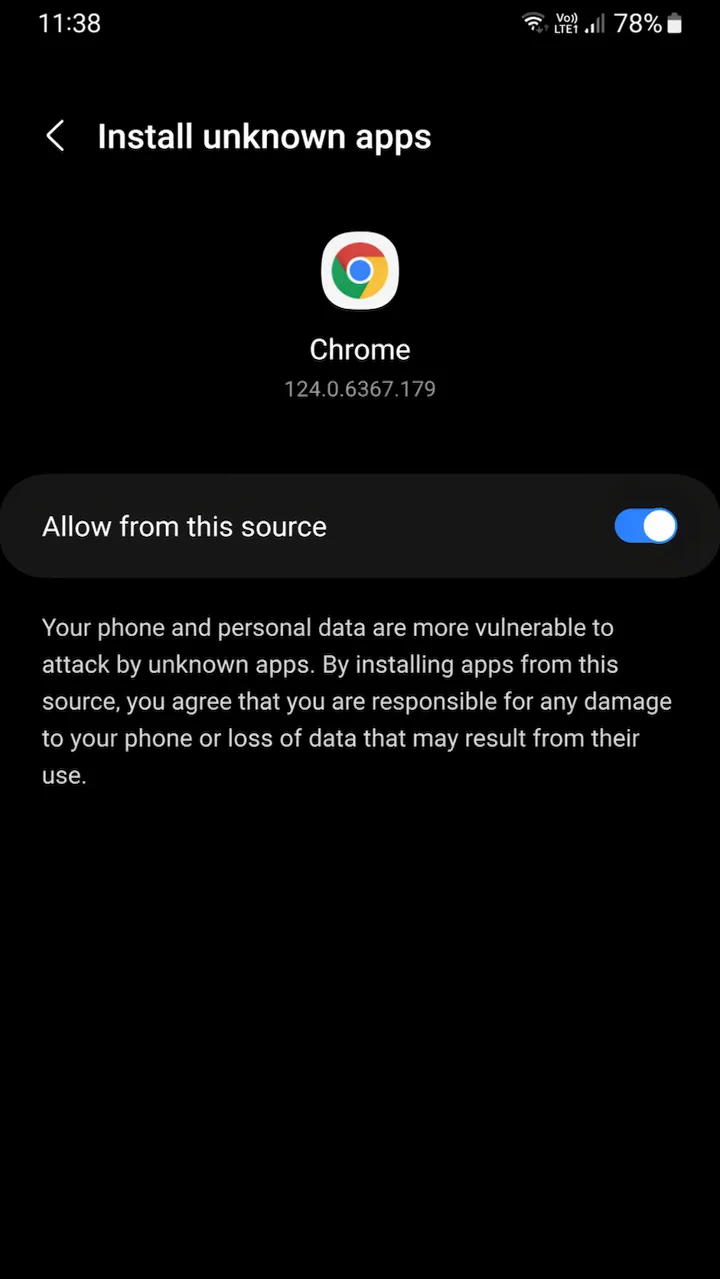Disable Allow from this source switch

coord(645,526)
